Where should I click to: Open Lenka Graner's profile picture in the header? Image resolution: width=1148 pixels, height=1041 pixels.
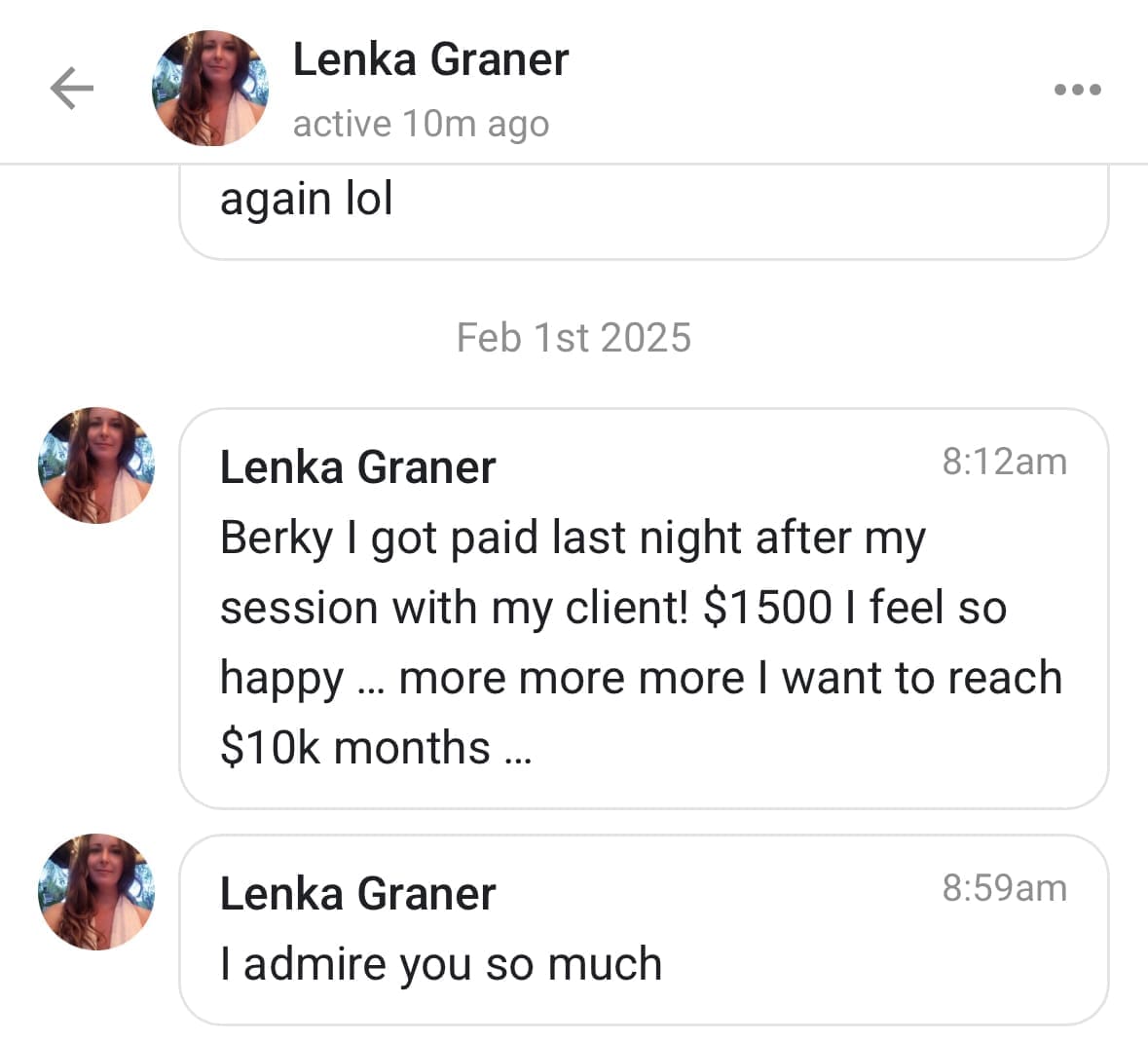(x=209, y=89)
